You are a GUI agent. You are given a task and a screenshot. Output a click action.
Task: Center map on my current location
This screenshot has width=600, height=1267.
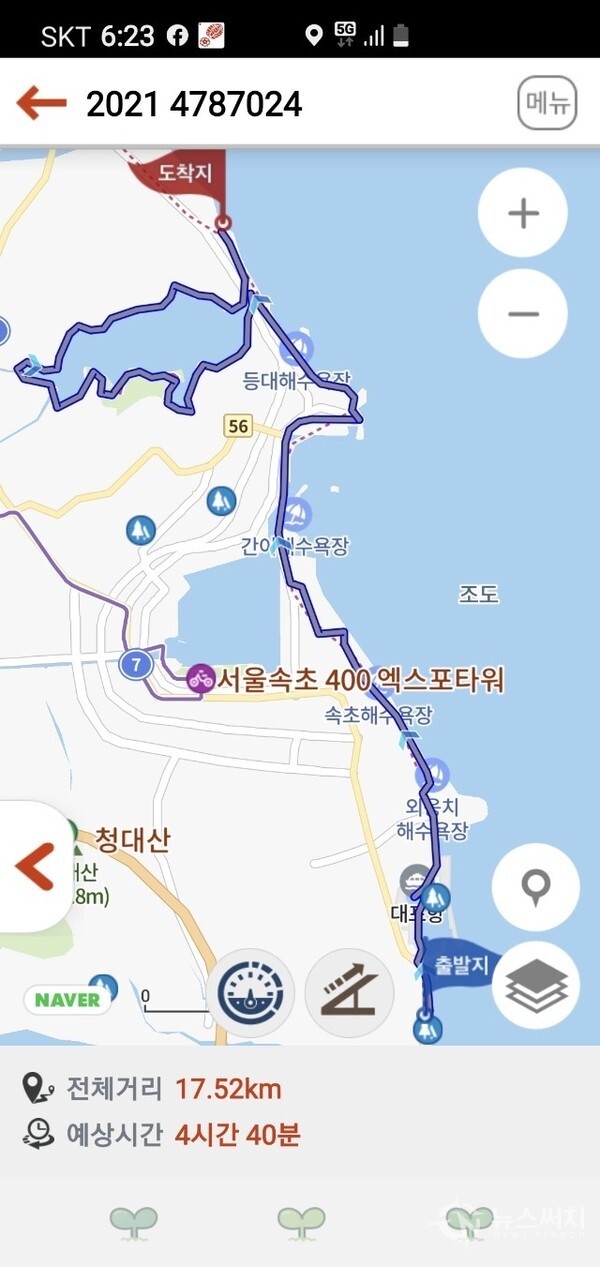pyautogui.click(x=536, y=887)
